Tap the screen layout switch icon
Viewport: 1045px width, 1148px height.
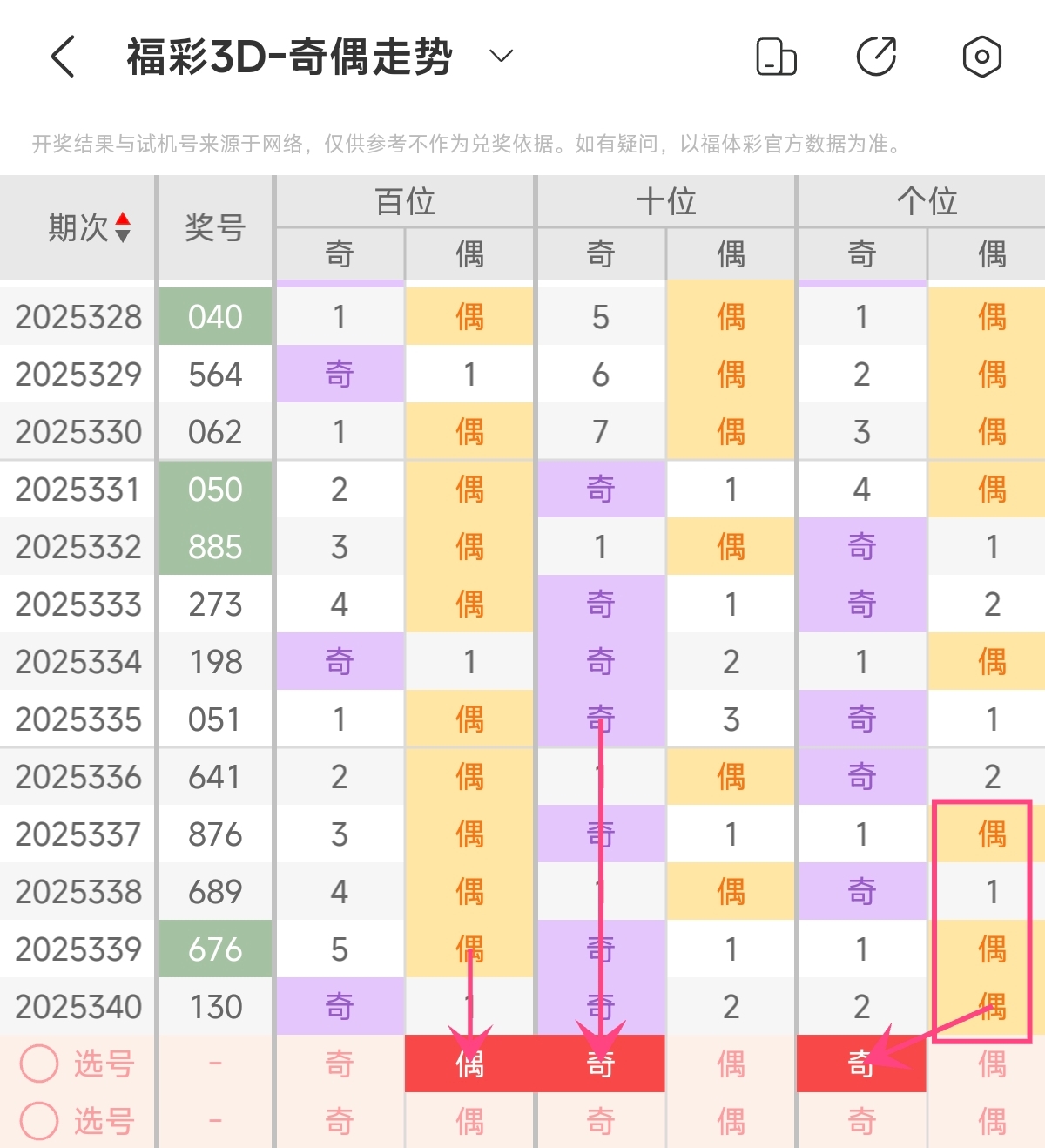(776, 57)
